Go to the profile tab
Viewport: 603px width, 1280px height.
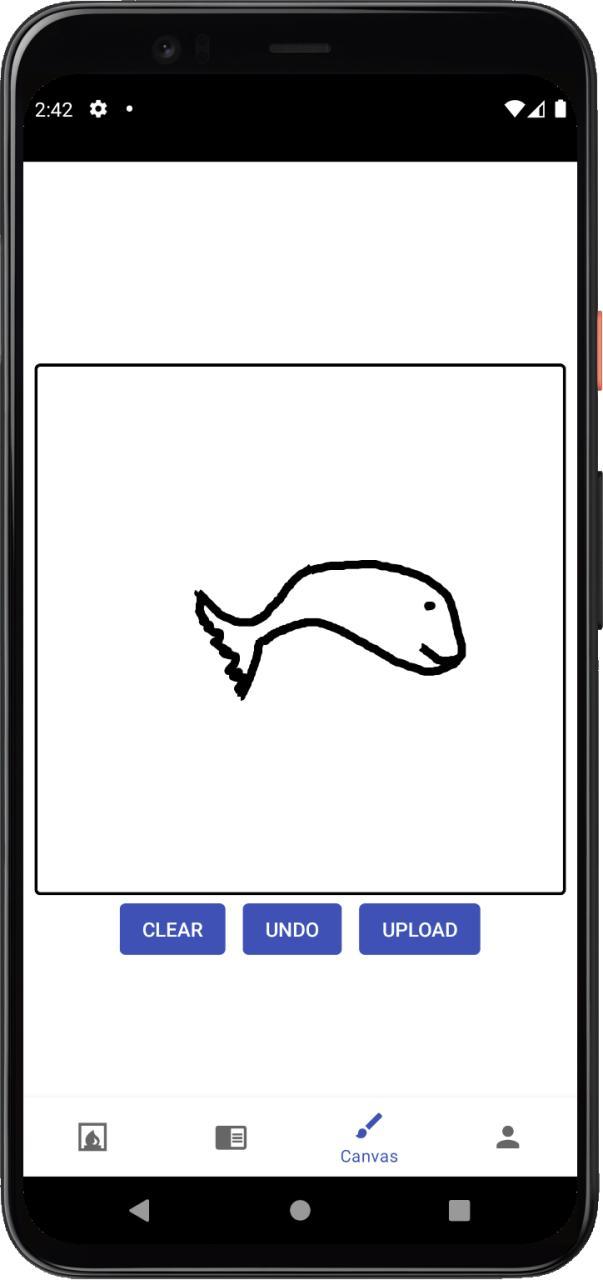coord(508,1137)
